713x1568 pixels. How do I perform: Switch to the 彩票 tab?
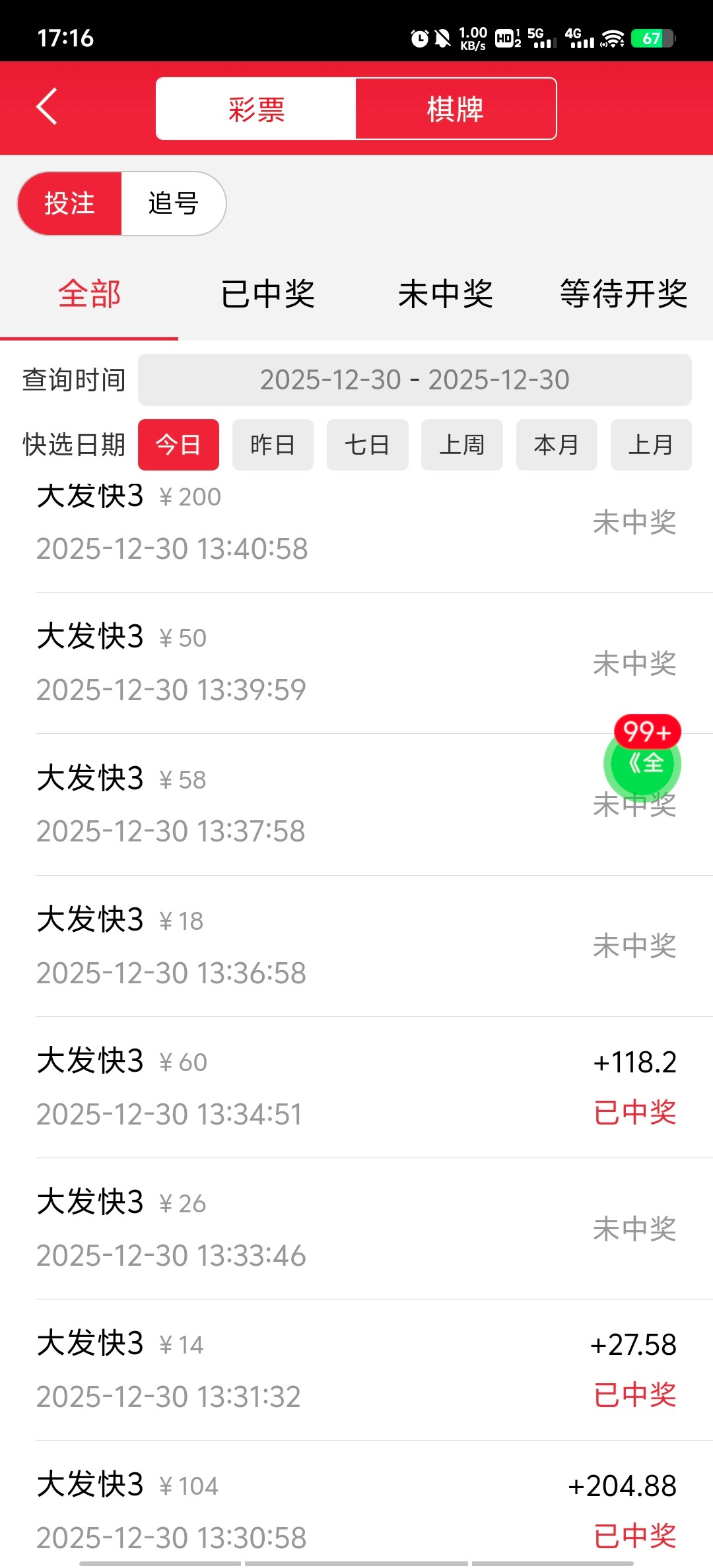click(x=256, y=109)
